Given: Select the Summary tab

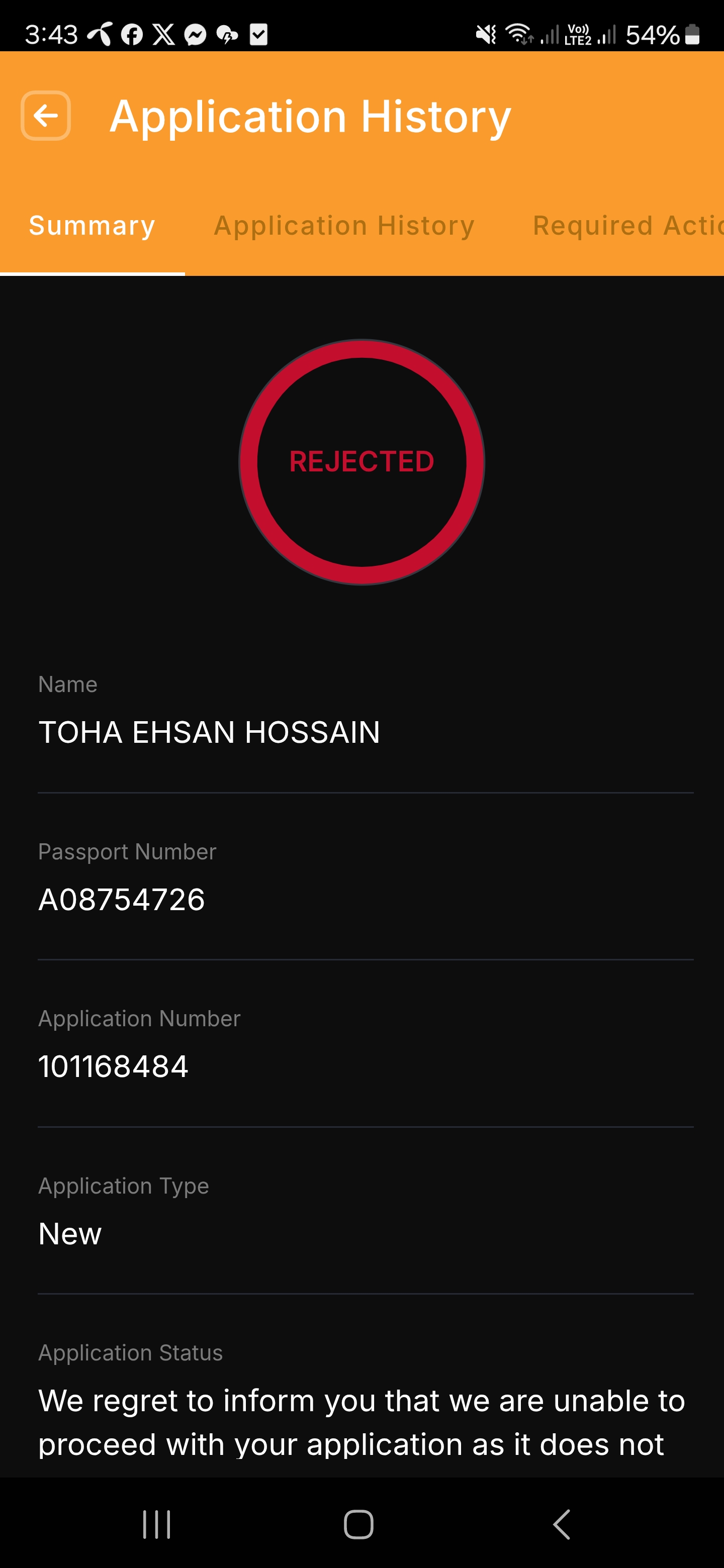Looking at the screenshot, I should [92, 226].
